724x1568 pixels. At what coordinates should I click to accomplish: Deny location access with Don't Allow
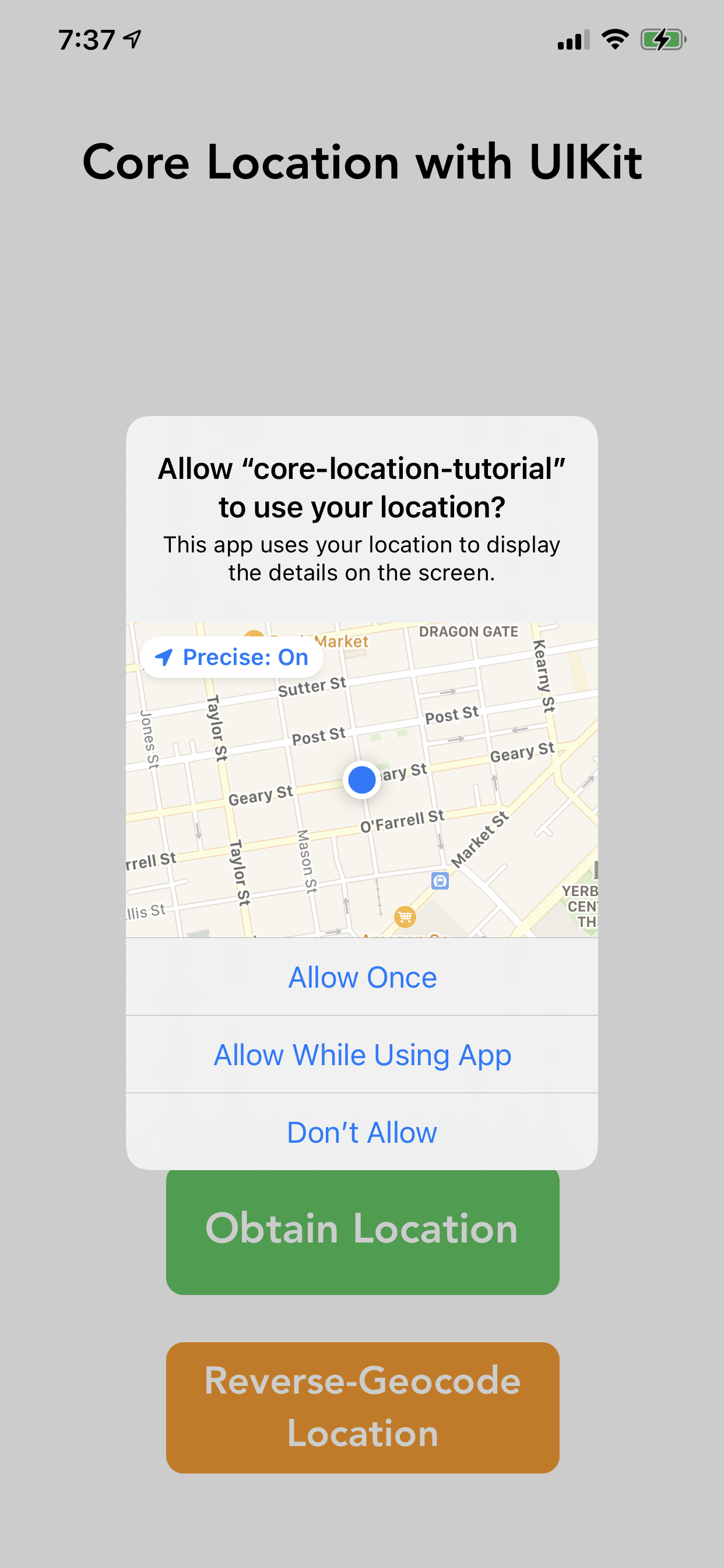(x=362, y=1132)
